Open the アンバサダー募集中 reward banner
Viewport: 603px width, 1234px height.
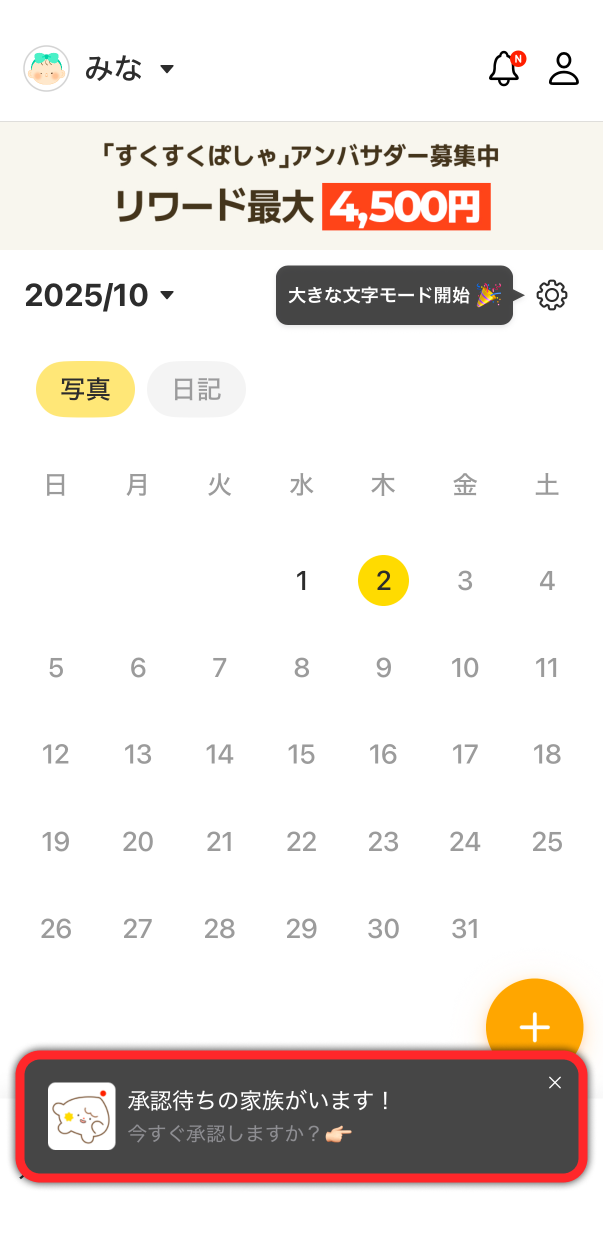click(301, 186)
